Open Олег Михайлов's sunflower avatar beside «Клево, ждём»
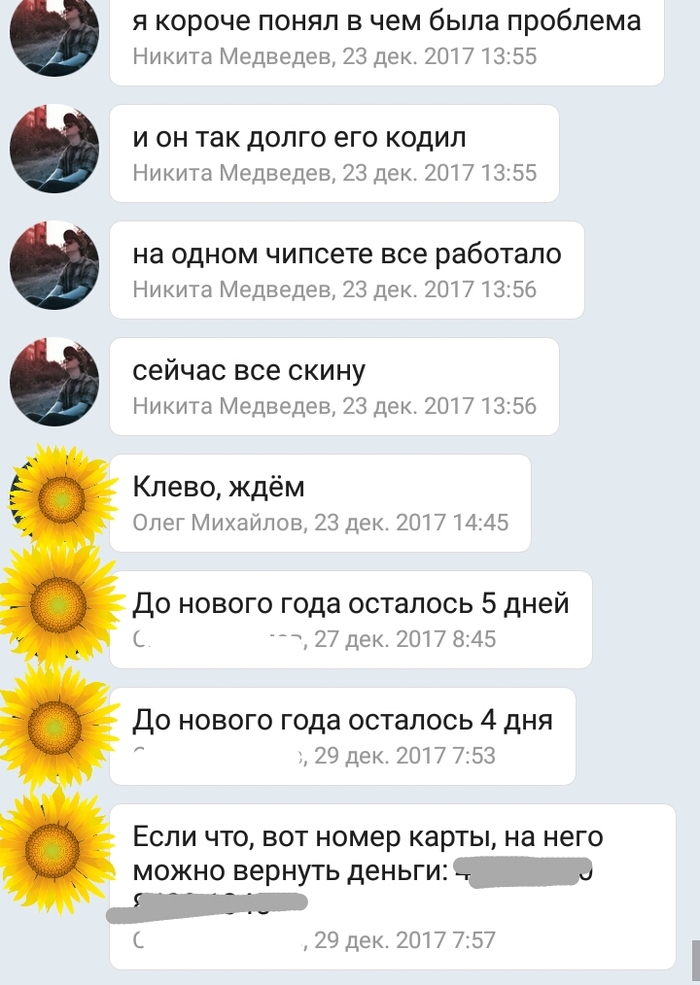 (60, 497)
